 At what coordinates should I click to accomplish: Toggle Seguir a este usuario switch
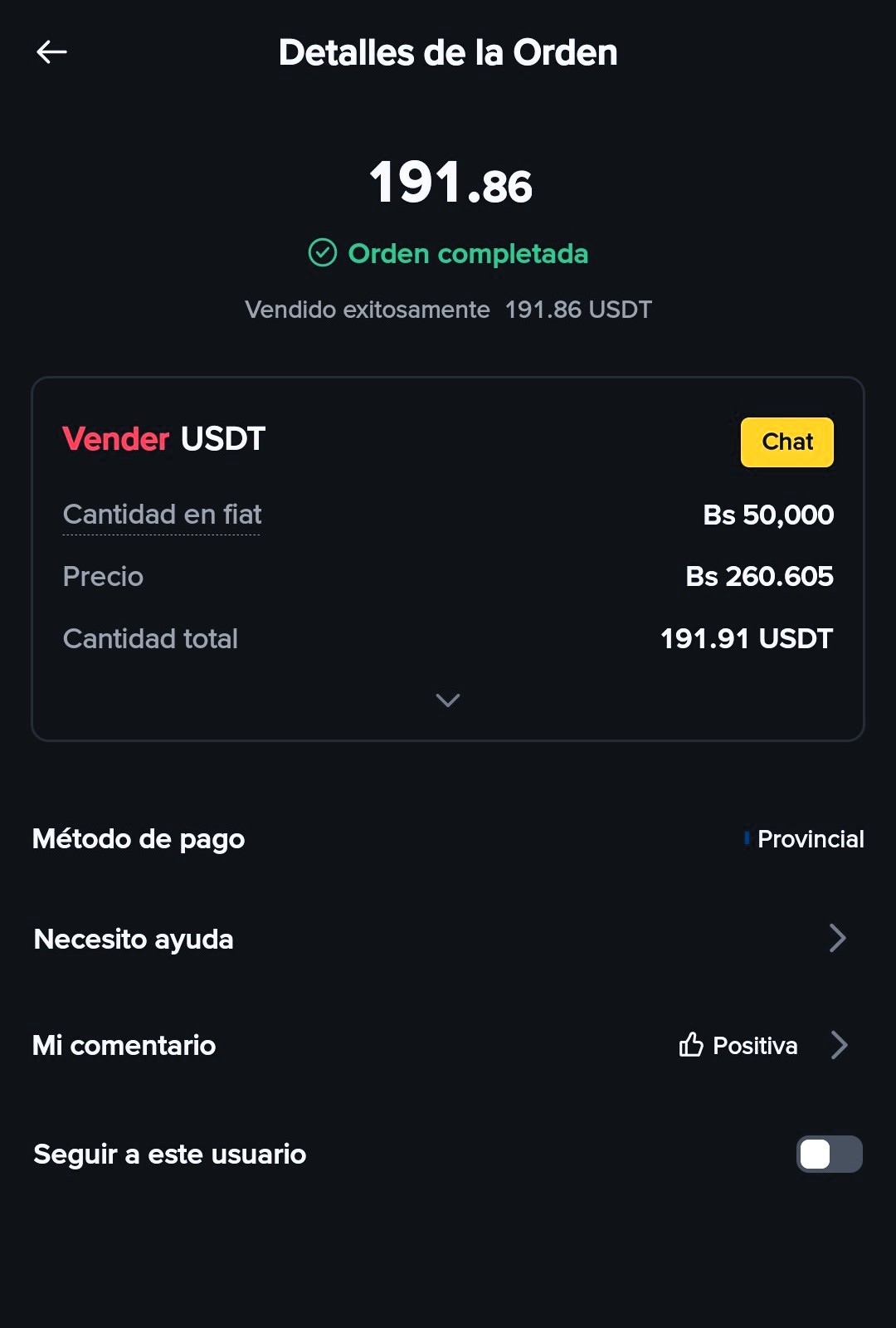829,1154
